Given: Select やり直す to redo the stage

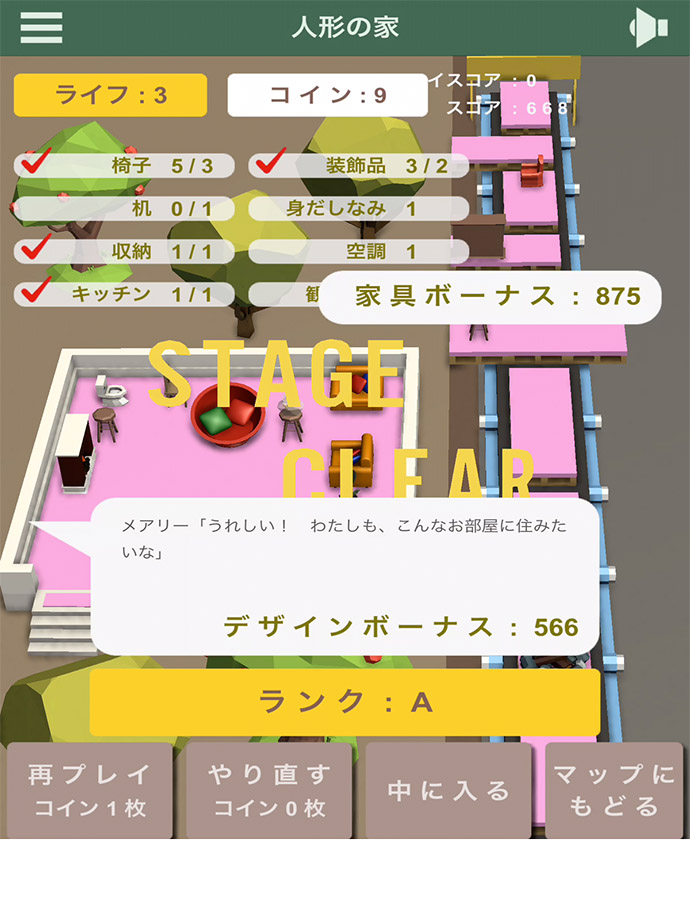Looking at the screenshot, I should (x=269, y=790).
